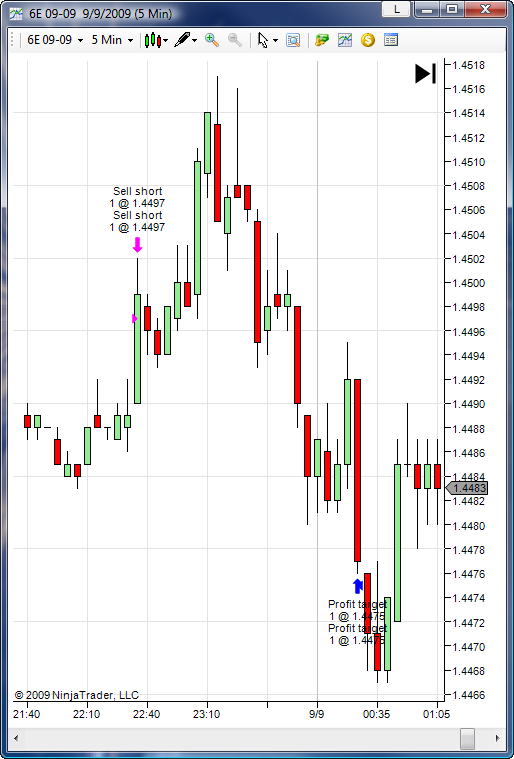Open the drawing tools pencil menu
514x759 pixels.
(x=185, y=40)
